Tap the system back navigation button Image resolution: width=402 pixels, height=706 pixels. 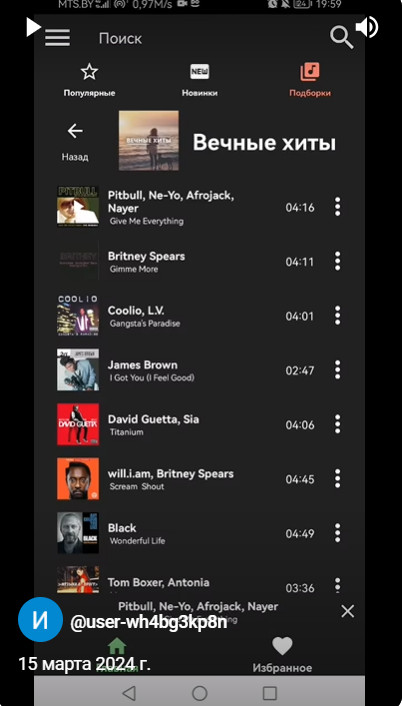click(129, 692)
